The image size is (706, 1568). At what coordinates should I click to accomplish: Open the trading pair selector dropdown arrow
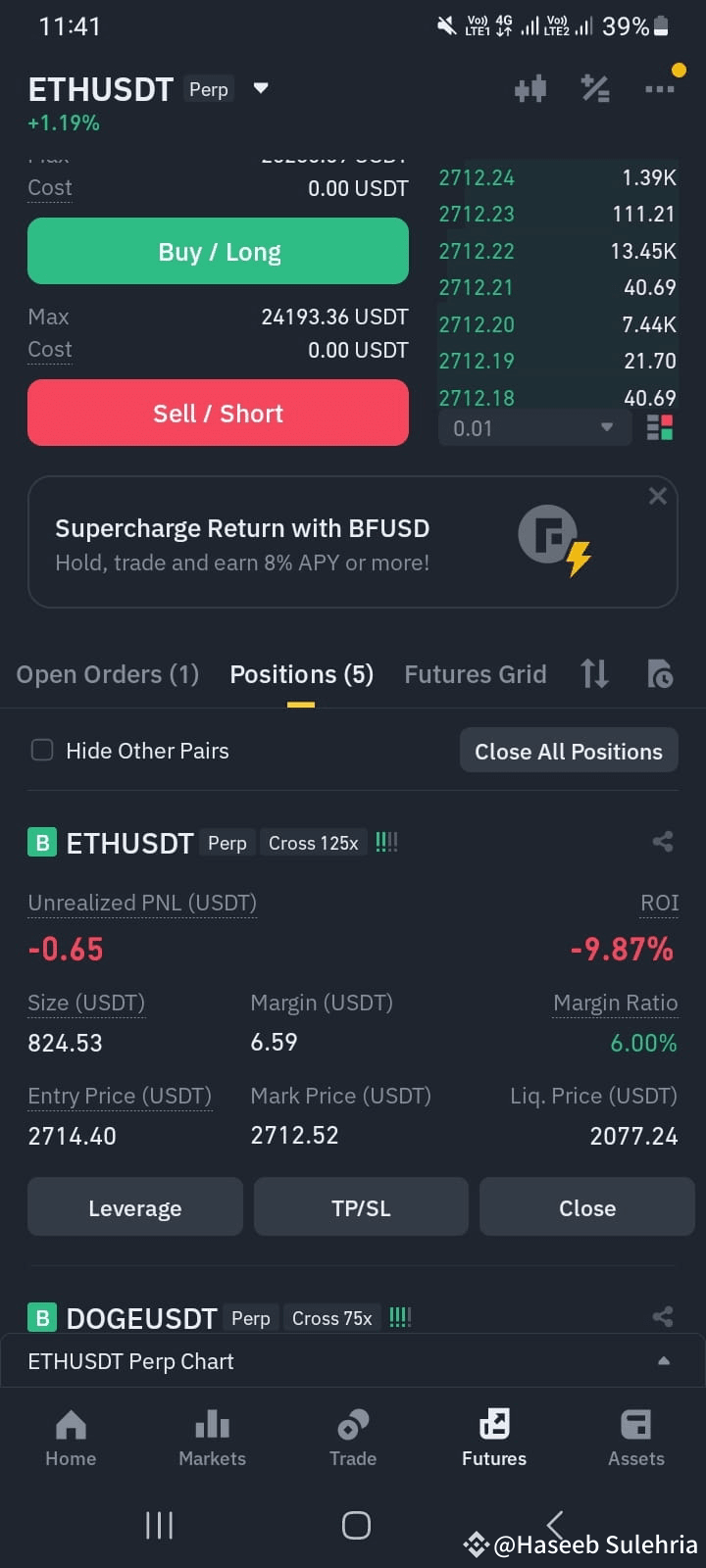[261, 88]
